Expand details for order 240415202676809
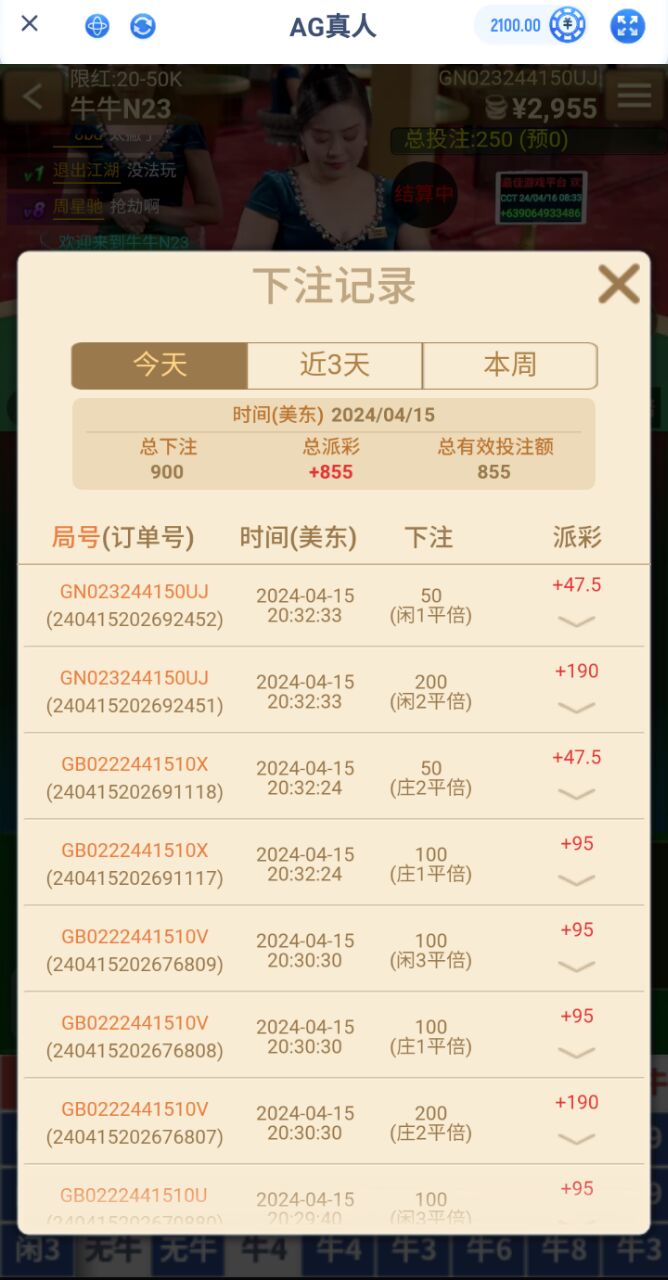 pyautogui.click(x=576, y=966)
